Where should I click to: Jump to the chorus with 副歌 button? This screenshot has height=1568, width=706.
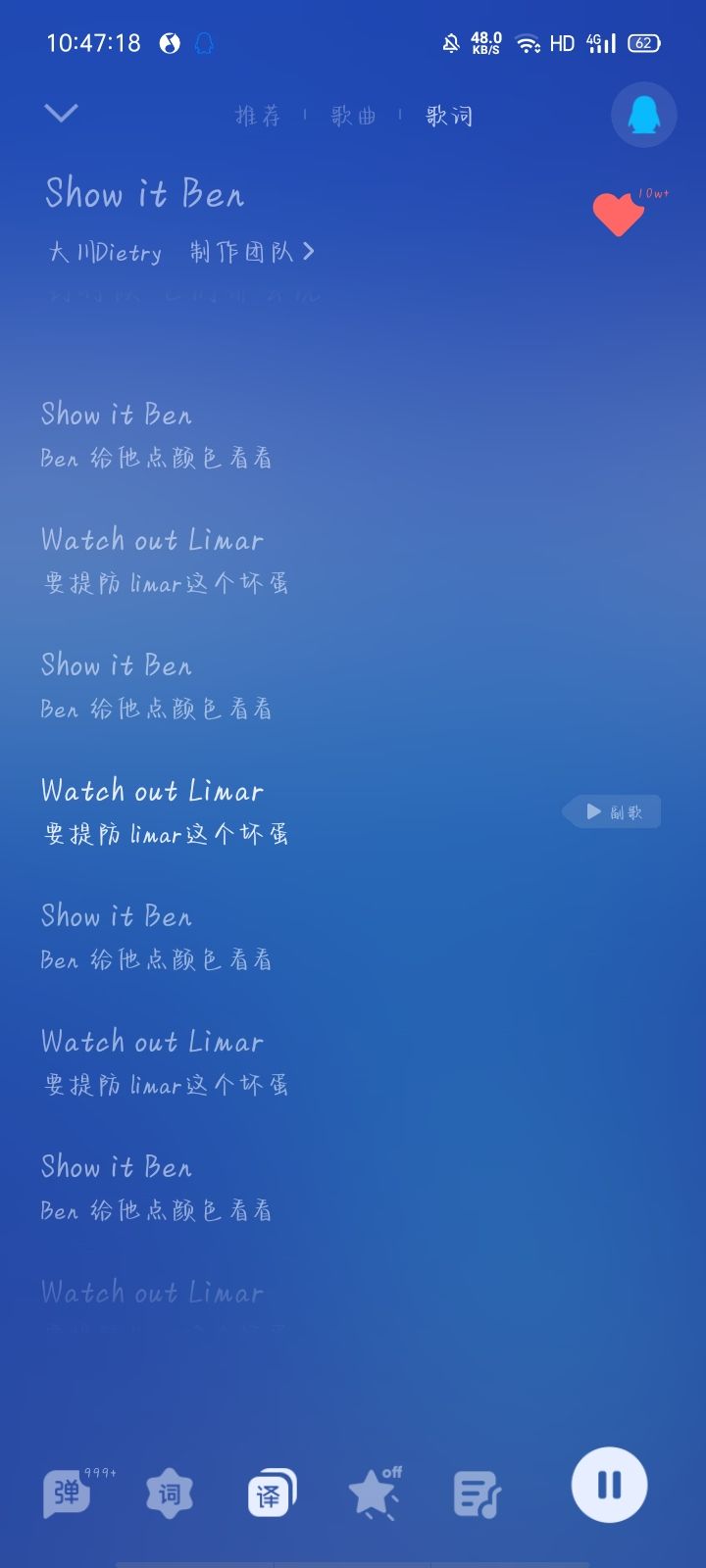613,811
